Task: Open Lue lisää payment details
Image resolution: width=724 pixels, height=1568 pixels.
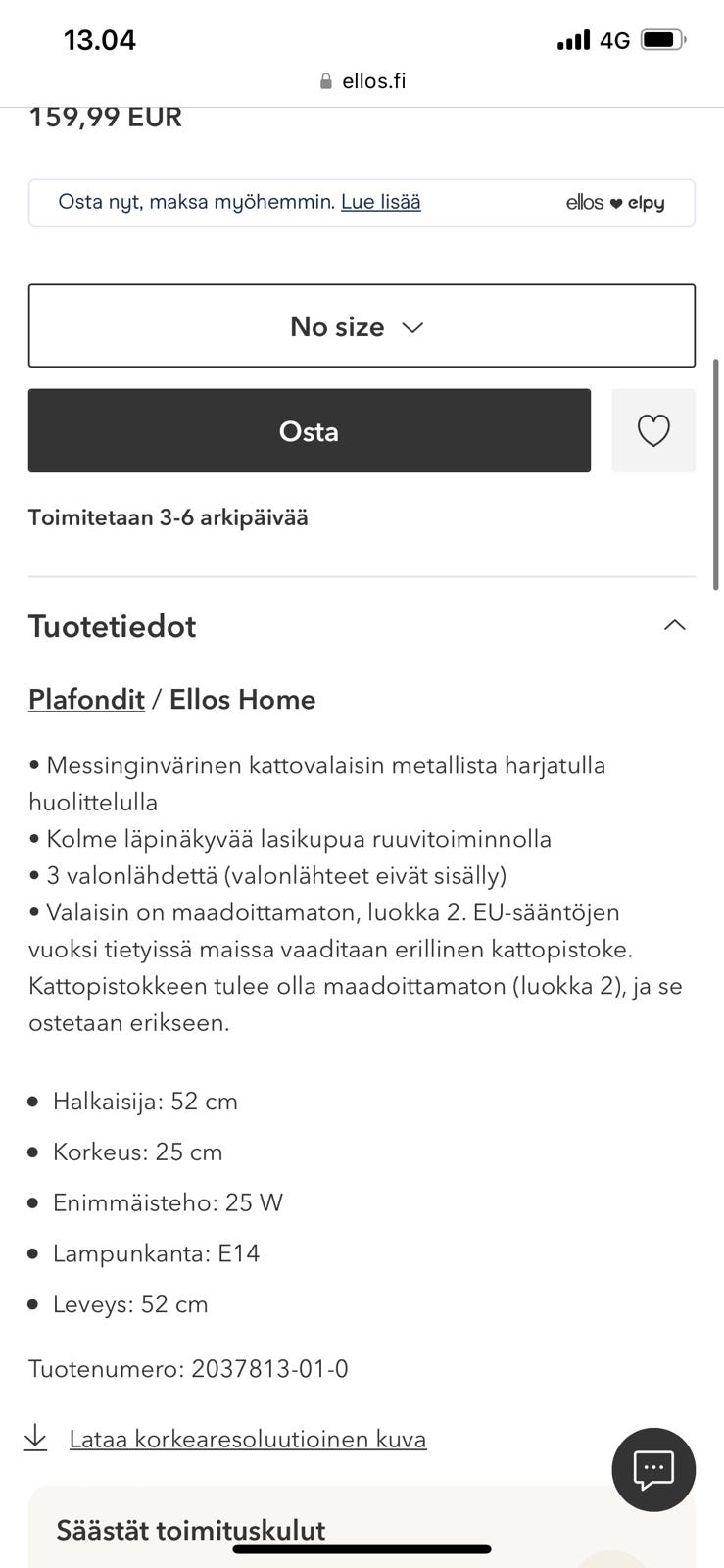Action: point(380,202)
